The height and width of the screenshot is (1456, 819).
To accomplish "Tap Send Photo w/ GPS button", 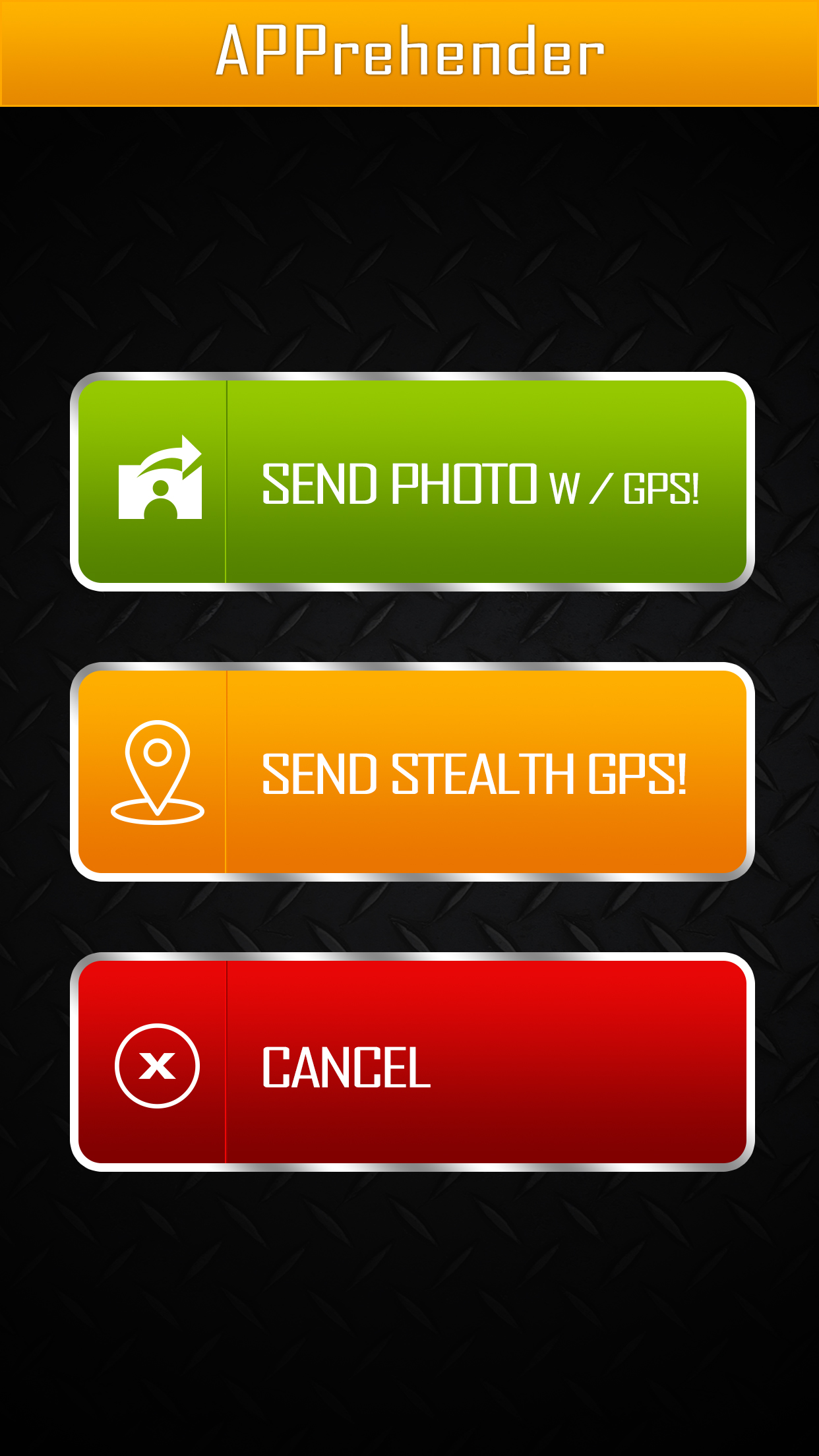I will pyautogui.click(x=412, y=482).
